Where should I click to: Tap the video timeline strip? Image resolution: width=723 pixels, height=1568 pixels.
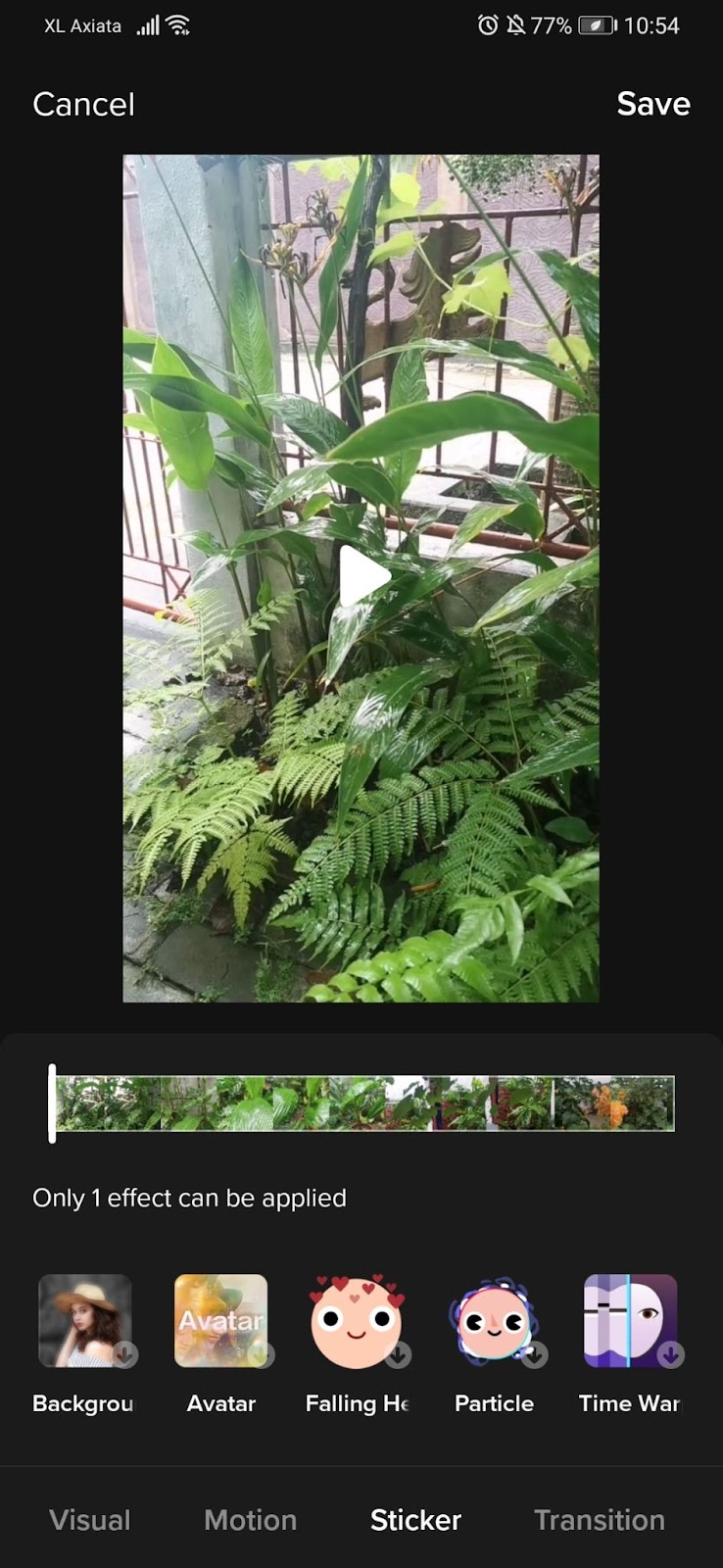pos(364,1103)
